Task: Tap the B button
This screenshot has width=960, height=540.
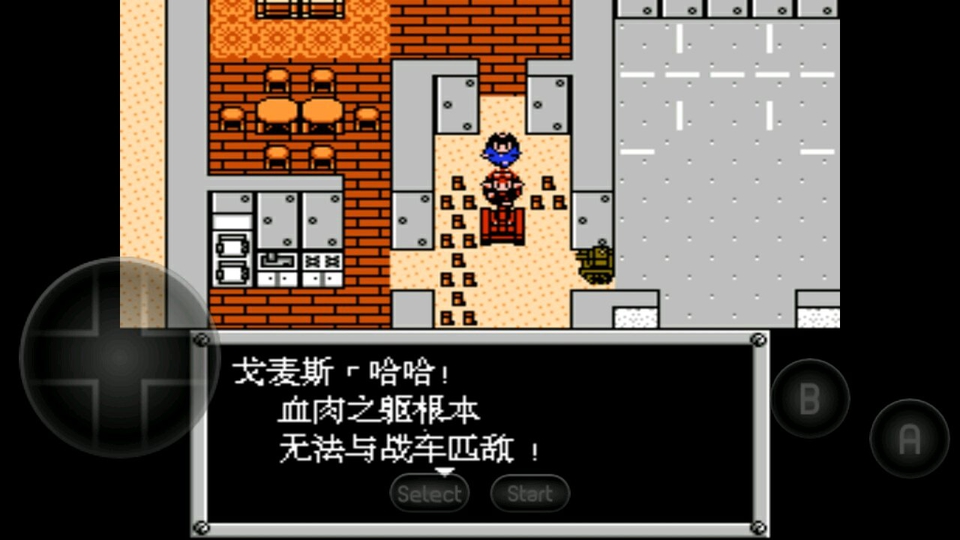Action: click(810, 399)
